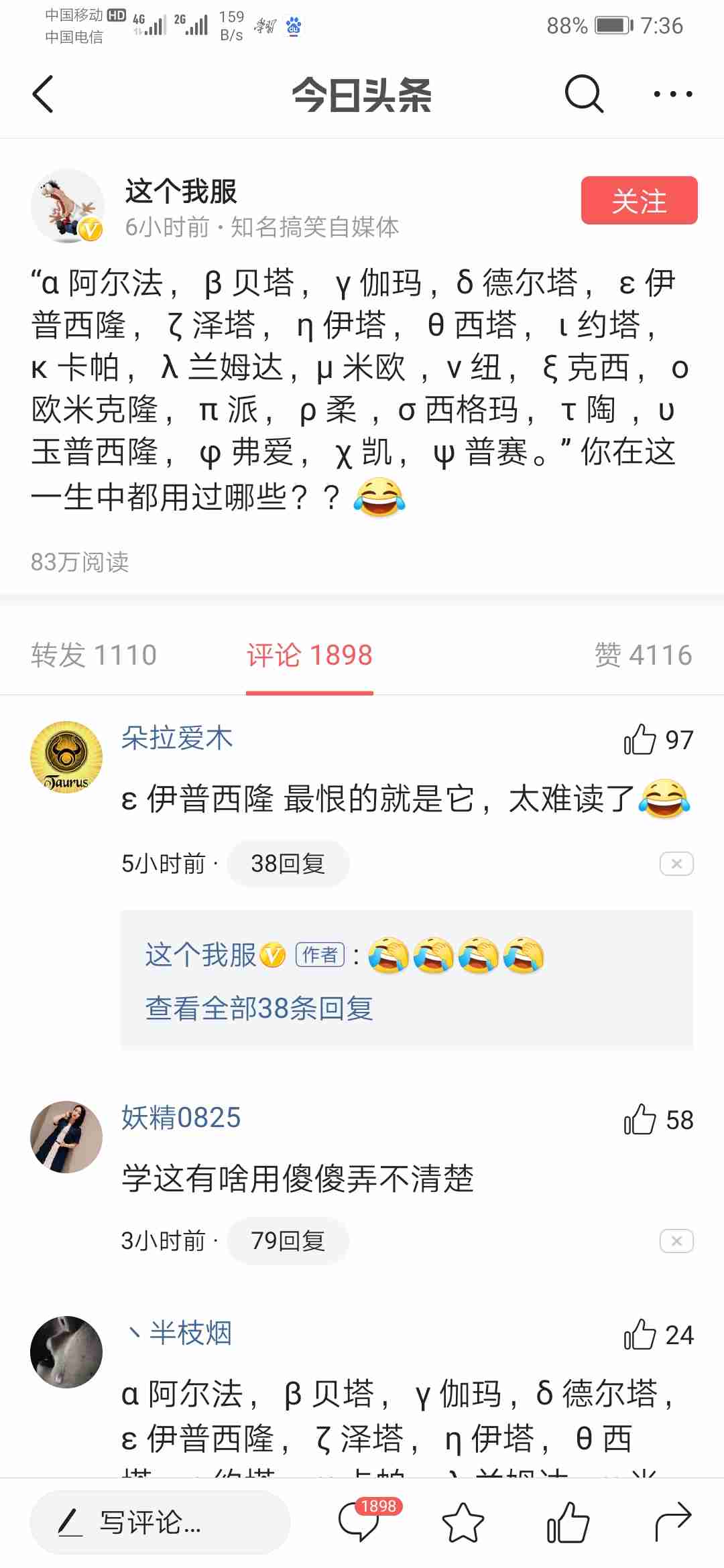
Task: Favorite this post with the star
Action: [463, 1522]
